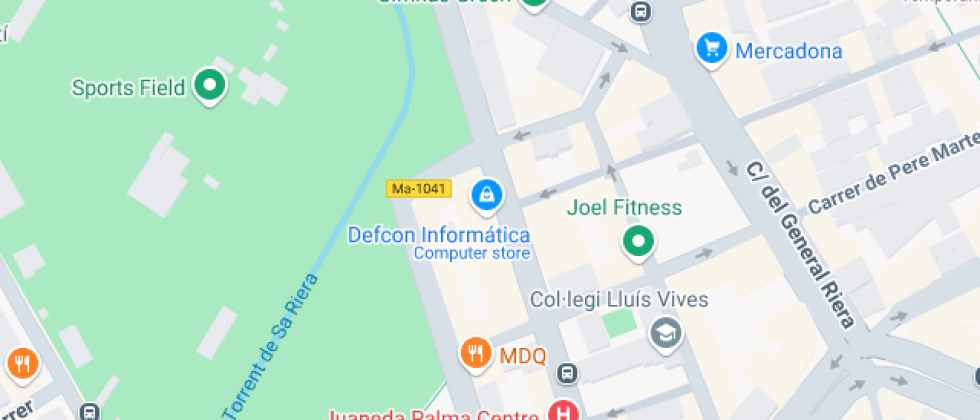Screen dimensions: 980x420
Task: Select the Mercadona store marker
Action: point(712,48)
